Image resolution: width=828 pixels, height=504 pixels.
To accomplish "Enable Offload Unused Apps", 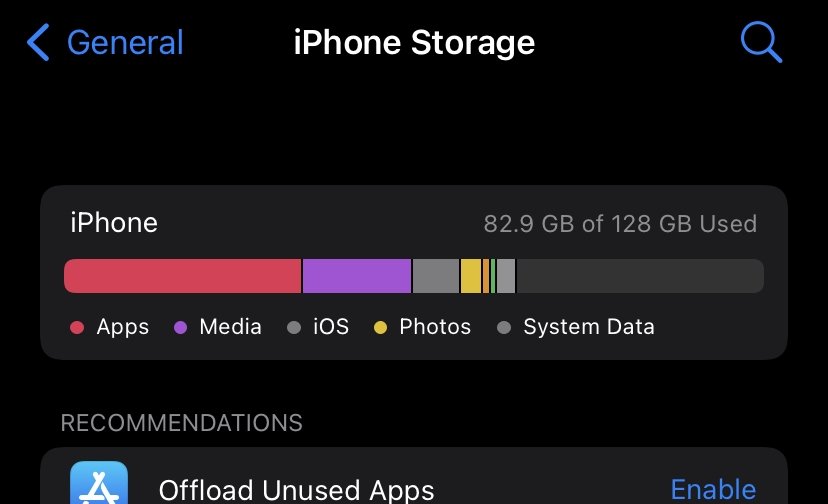I will tap(712, 488).
